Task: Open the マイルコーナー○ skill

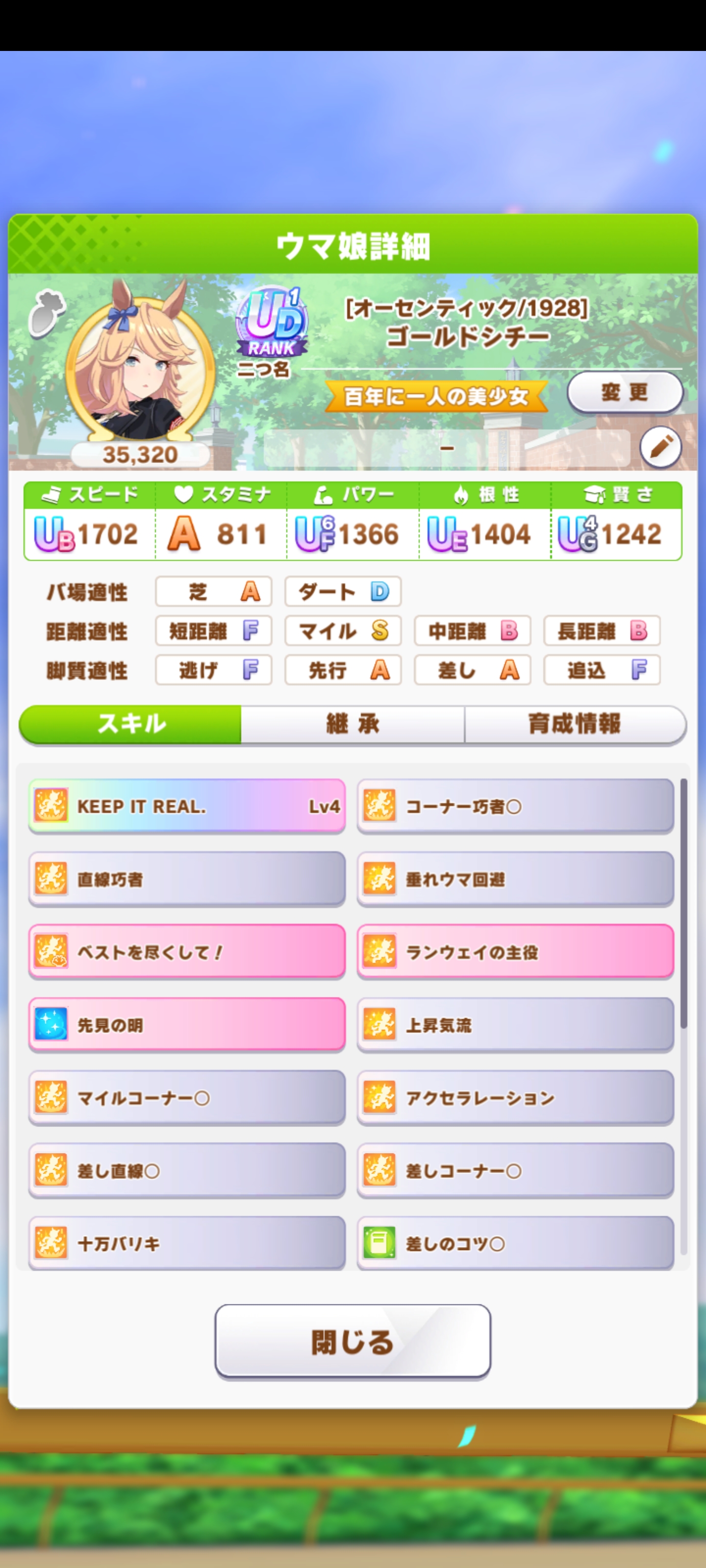Action: click(x=186, y=1098)
